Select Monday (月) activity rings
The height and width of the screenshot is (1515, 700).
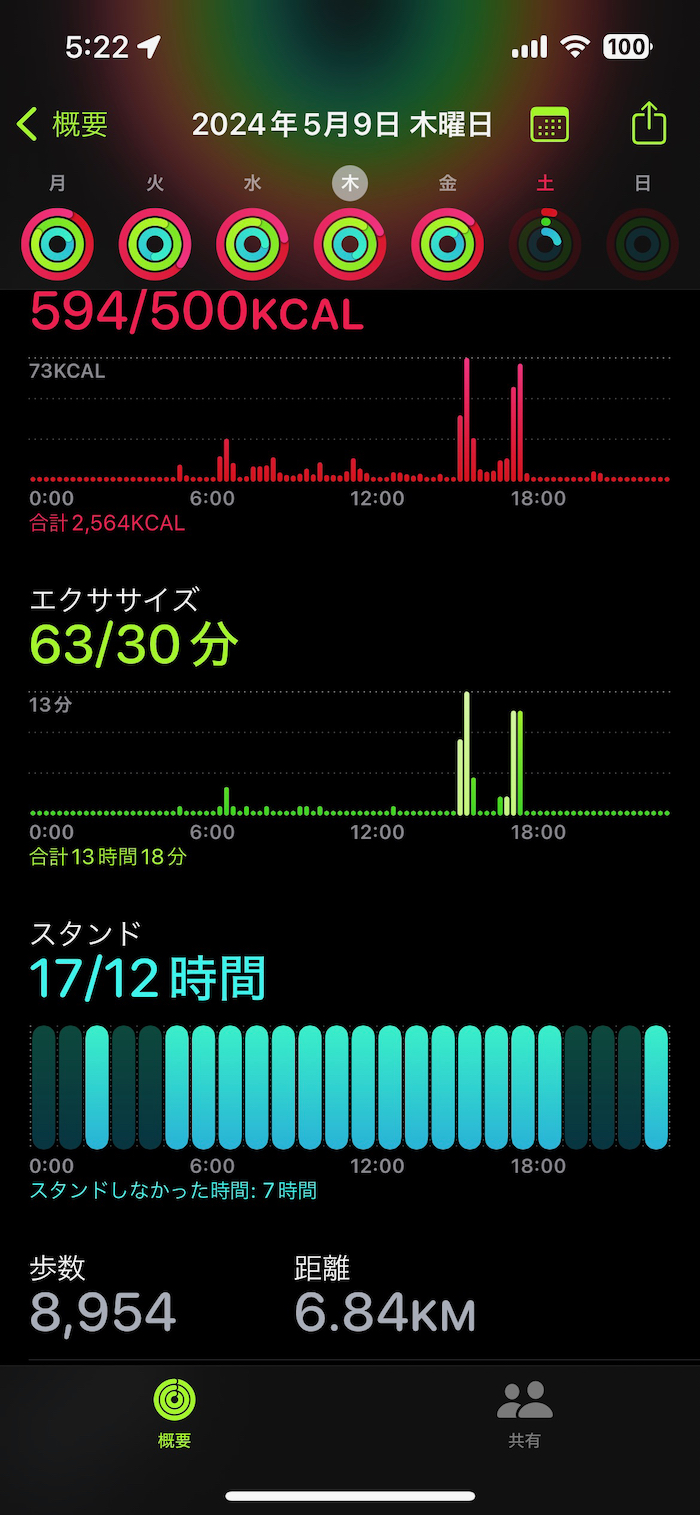tap(58, 243)
